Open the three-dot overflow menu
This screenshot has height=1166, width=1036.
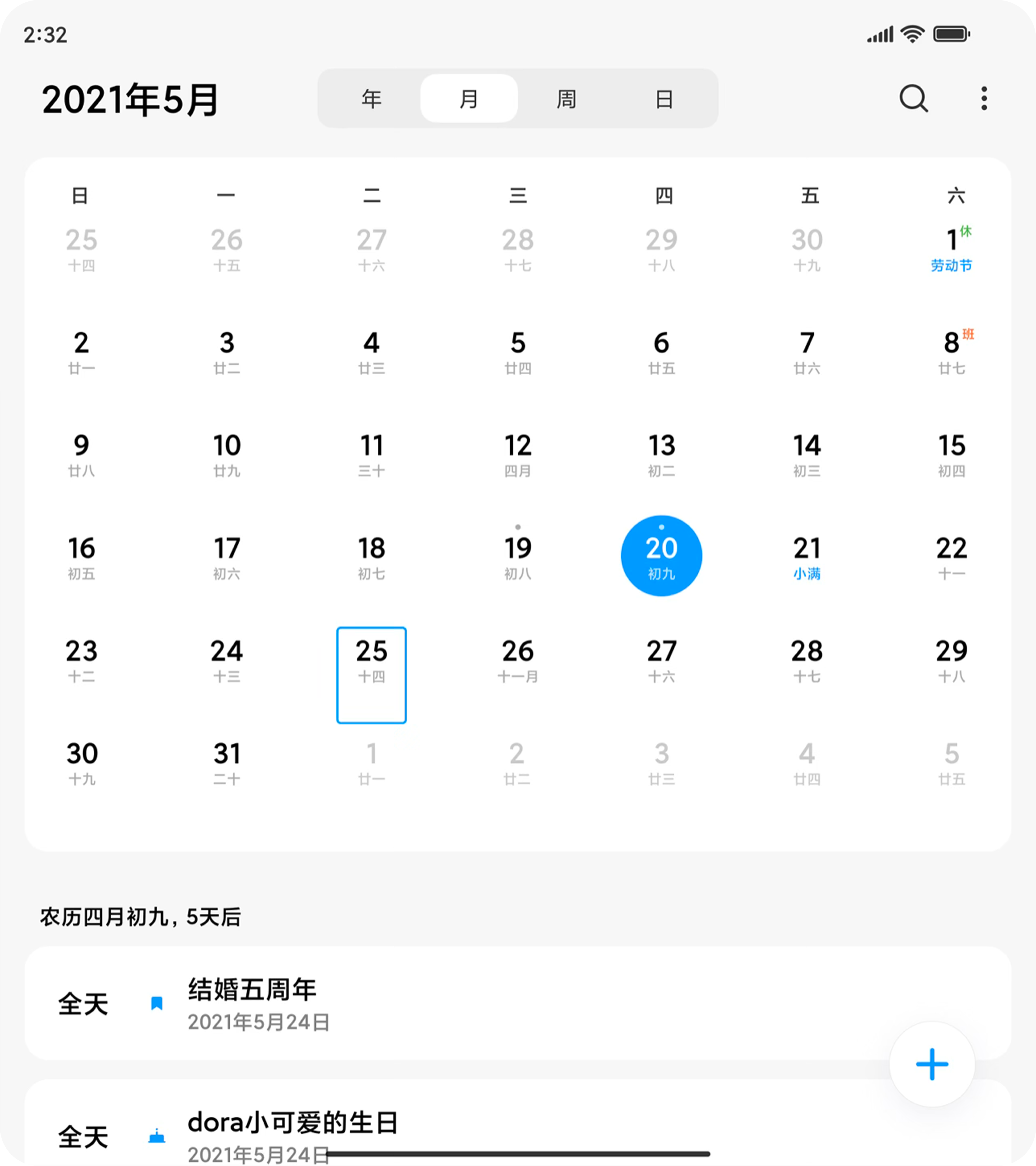click(984, 99)
